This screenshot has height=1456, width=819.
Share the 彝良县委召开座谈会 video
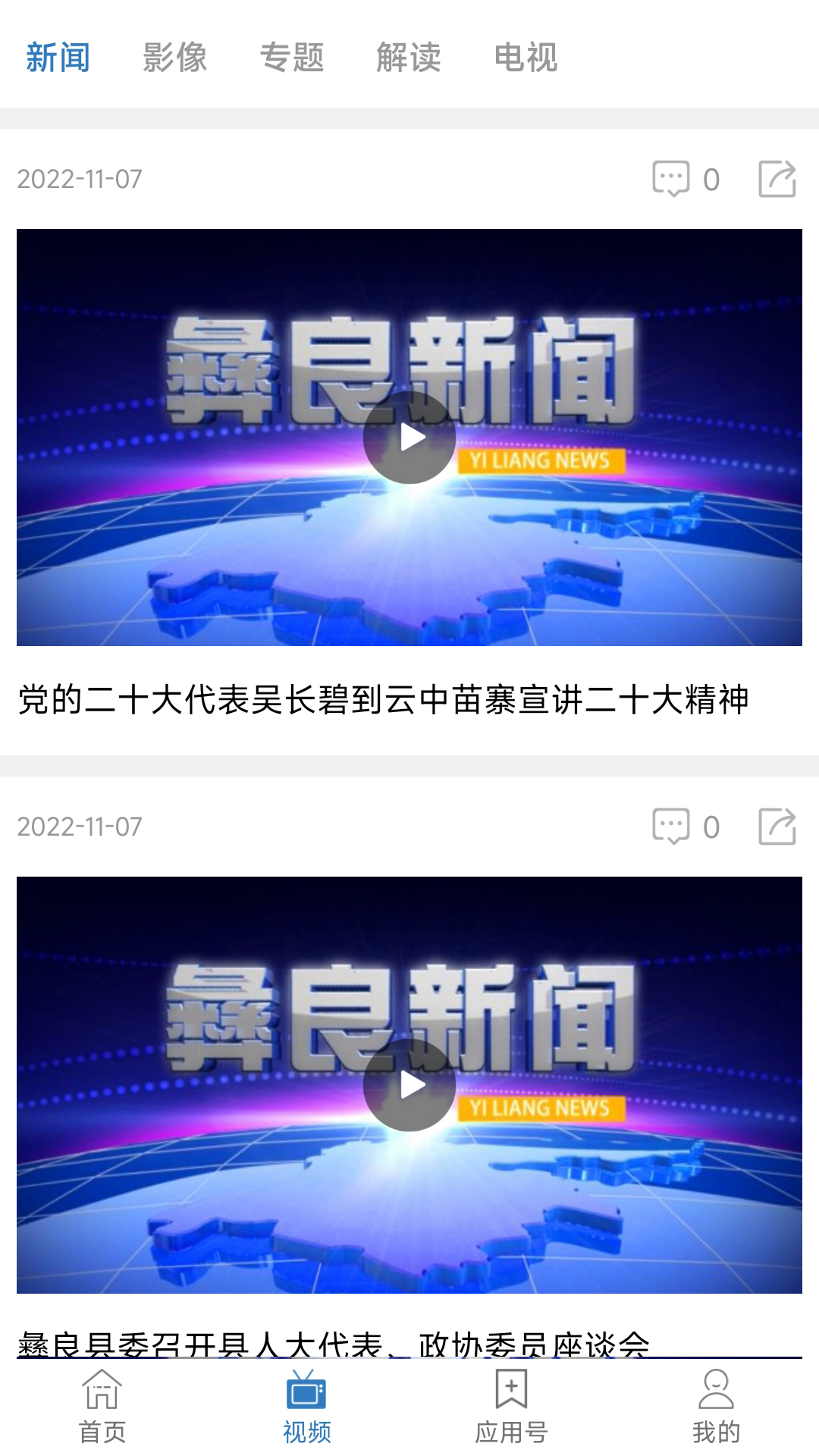(x=777, y=827)
